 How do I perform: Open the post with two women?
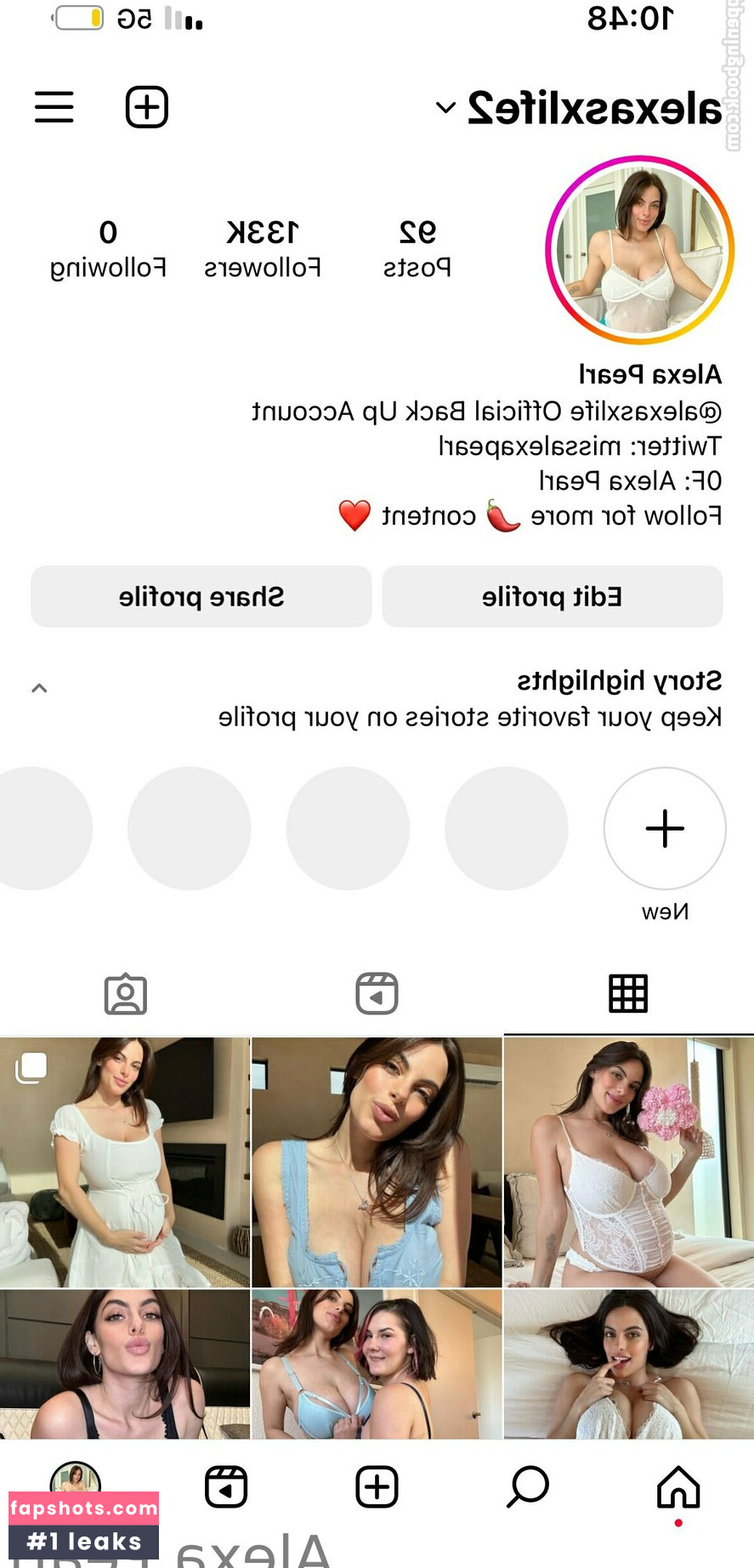pyautogui.click(x=377, y=1364)
